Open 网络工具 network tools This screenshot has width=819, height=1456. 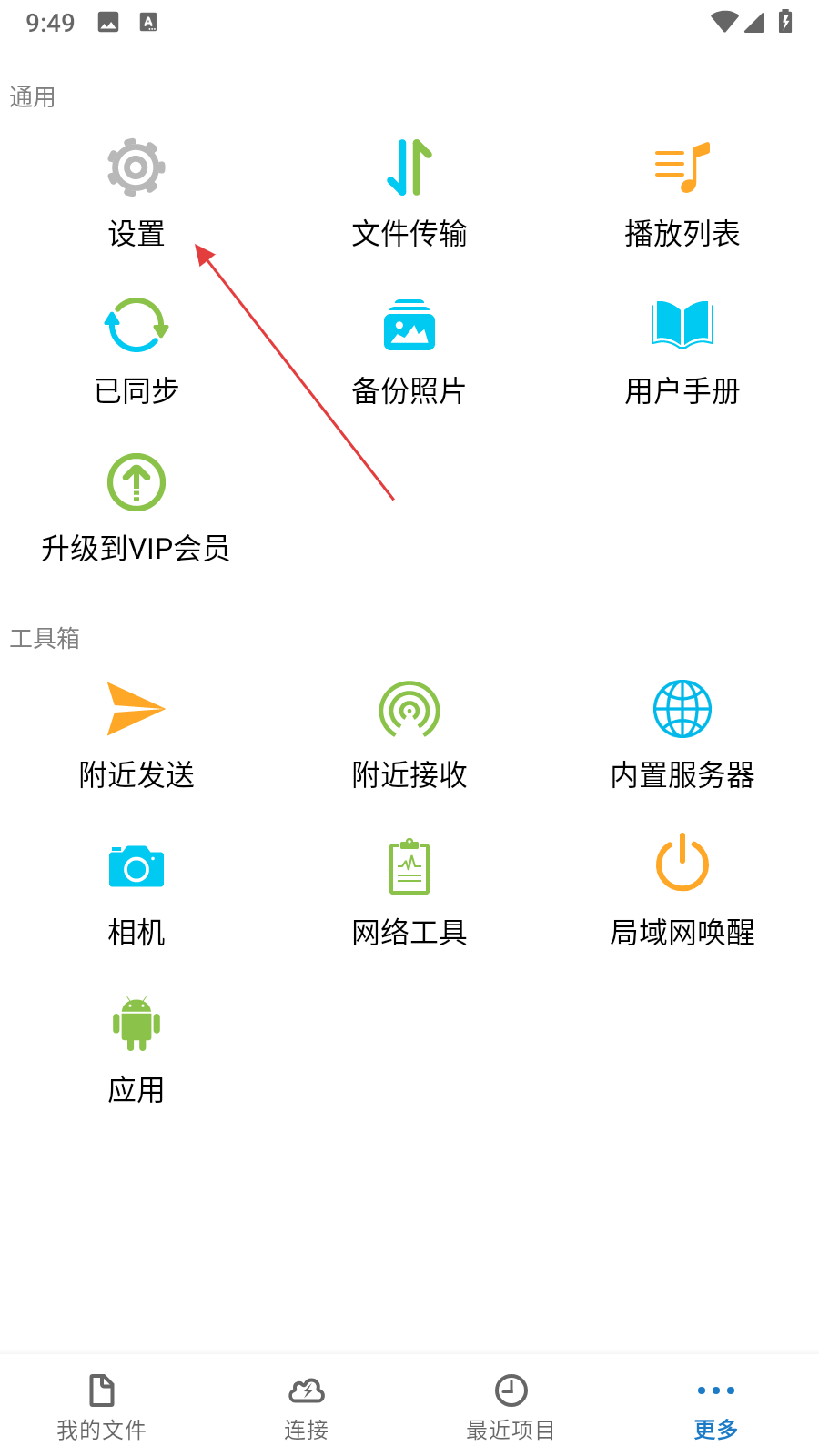click(409, 892)
